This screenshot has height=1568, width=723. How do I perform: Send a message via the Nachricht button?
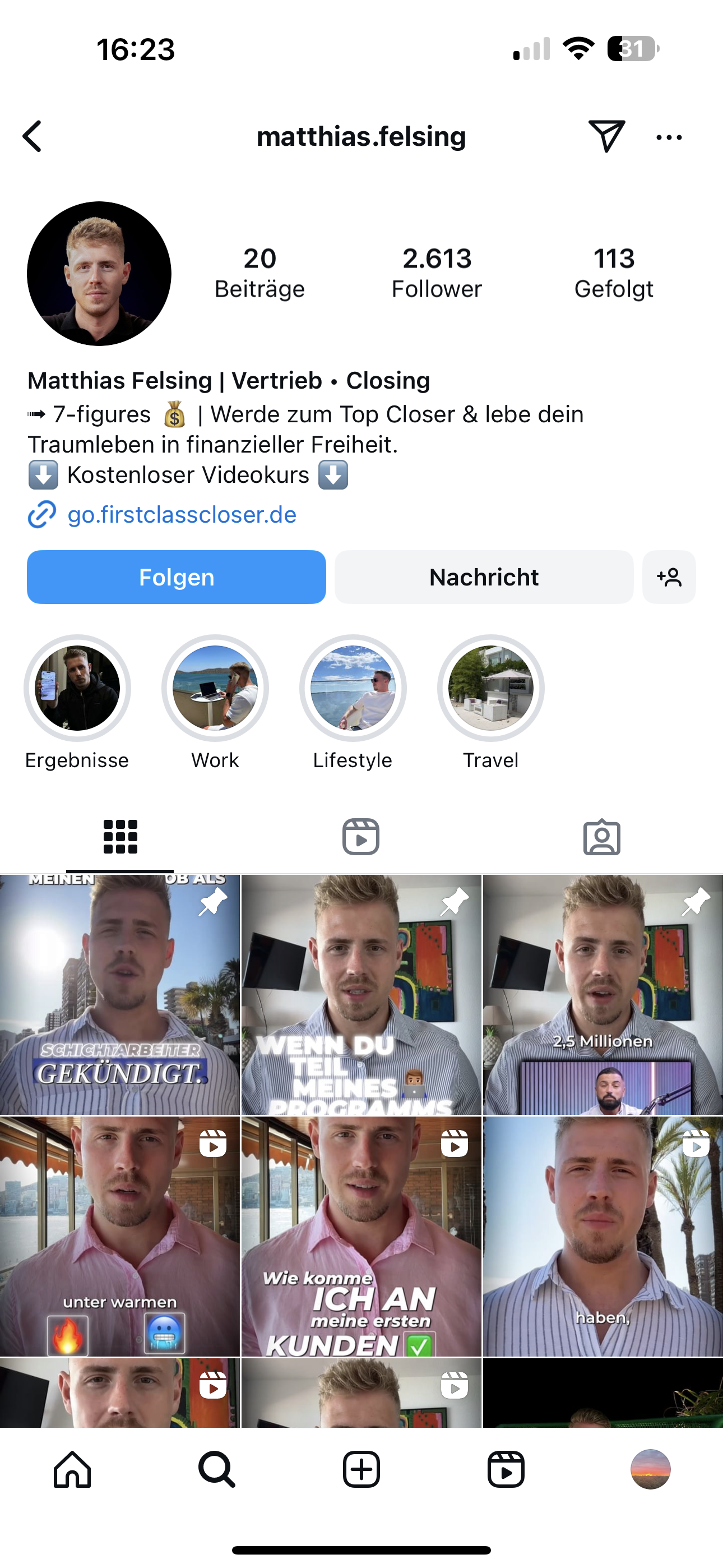coord(484,577)
